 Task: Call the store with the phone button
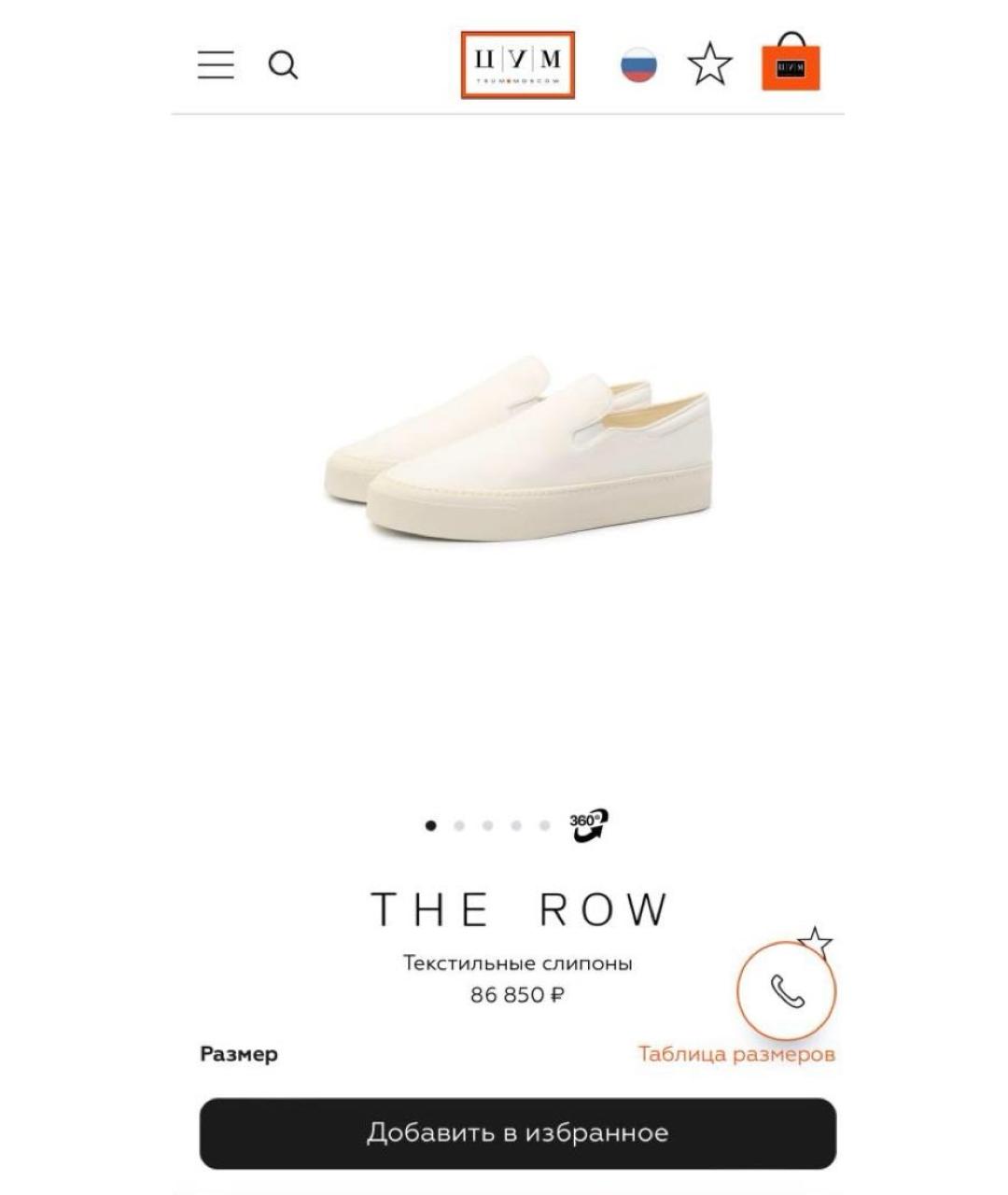[x=786, y=991]
